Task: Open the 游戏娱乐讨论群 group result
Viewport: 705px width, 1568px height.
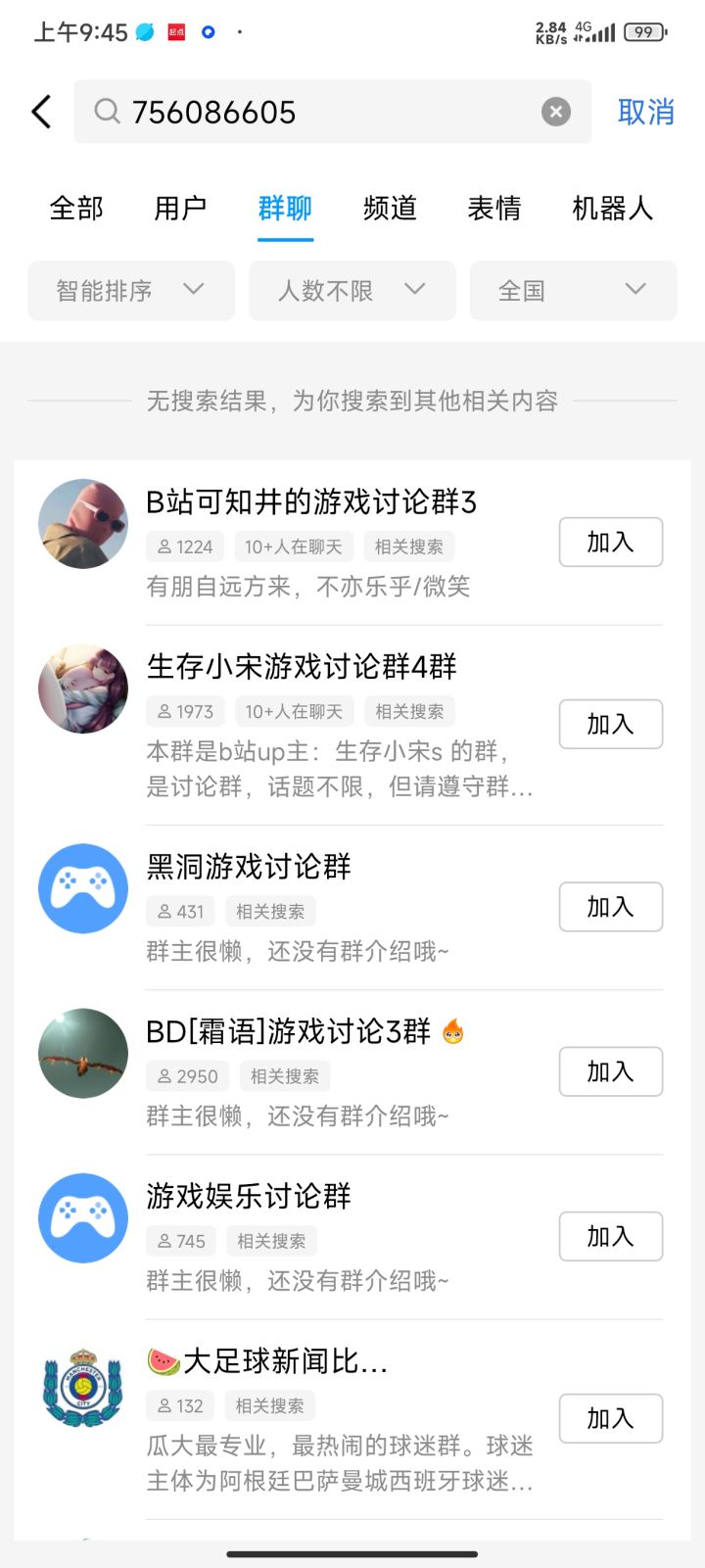Action: pos(250,1196)
